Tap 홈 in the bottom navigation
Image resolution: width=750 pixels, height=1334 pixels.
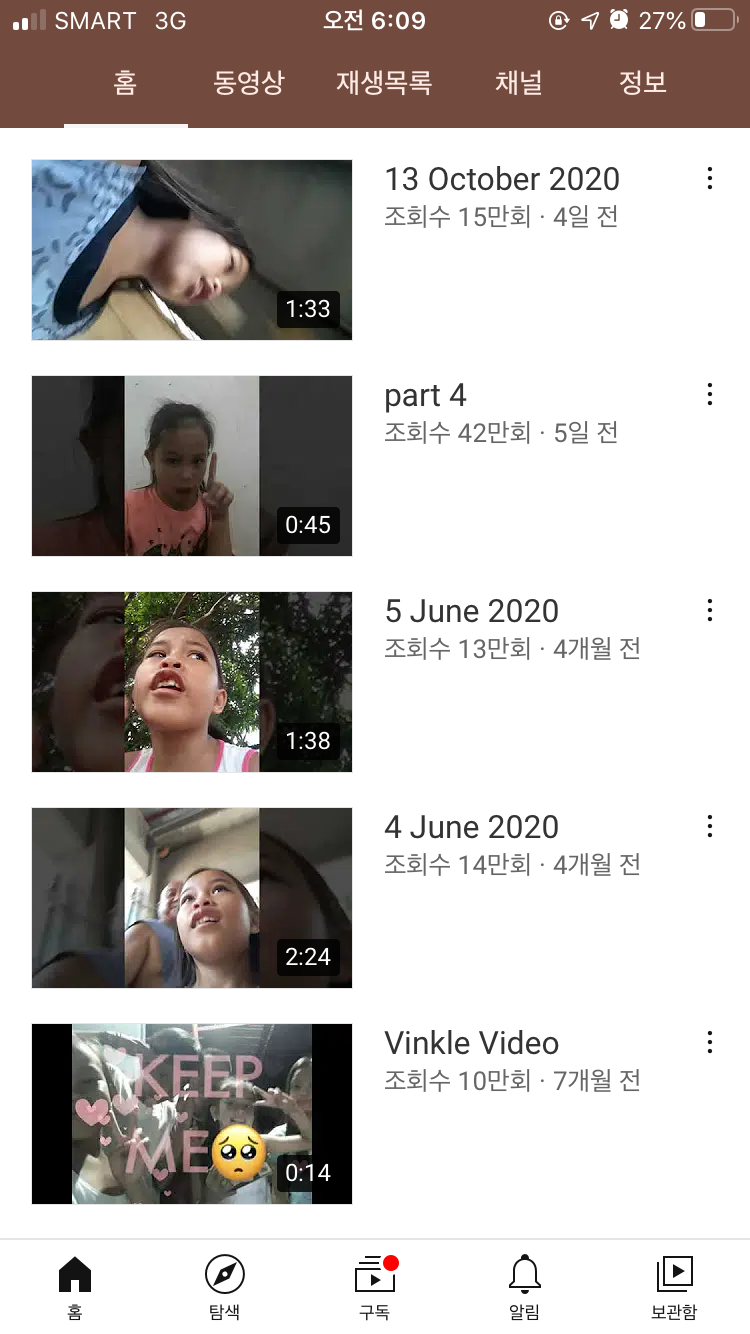click(75, 1286)
